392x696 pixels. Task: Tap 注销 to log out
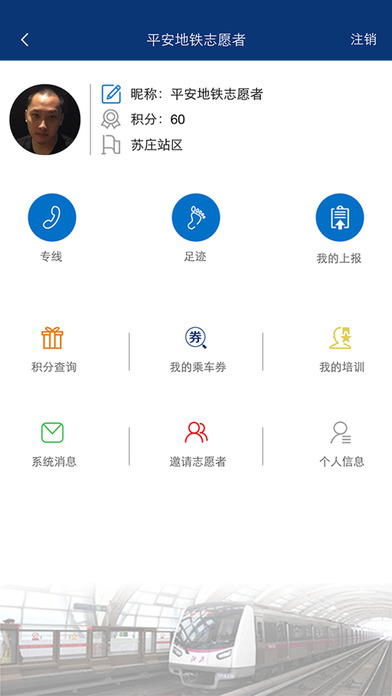pyautogui.click(x=363, y=40)
